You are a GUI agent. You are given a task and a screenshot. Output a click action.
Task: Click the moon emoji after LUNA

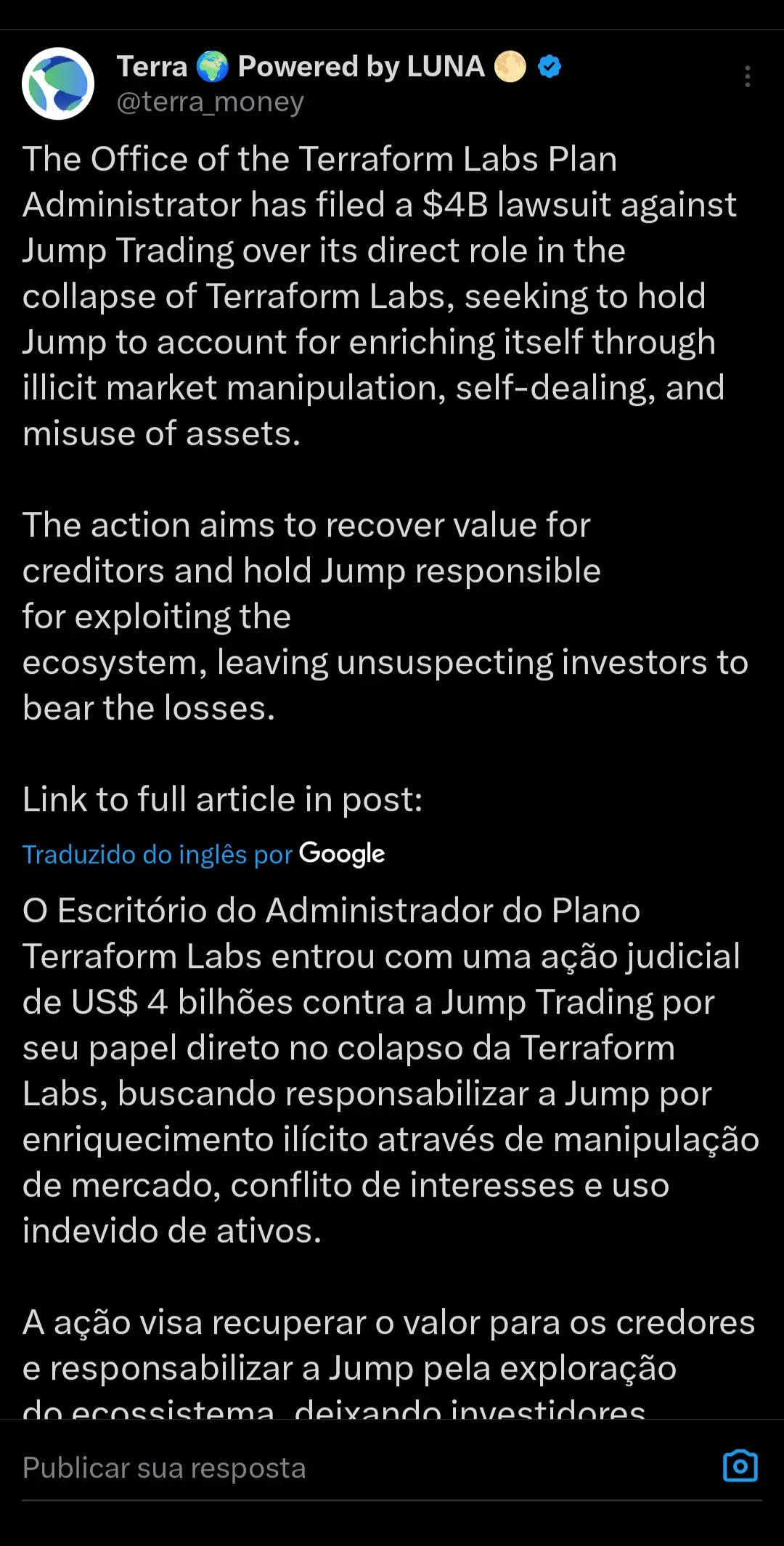click(510, 66)
